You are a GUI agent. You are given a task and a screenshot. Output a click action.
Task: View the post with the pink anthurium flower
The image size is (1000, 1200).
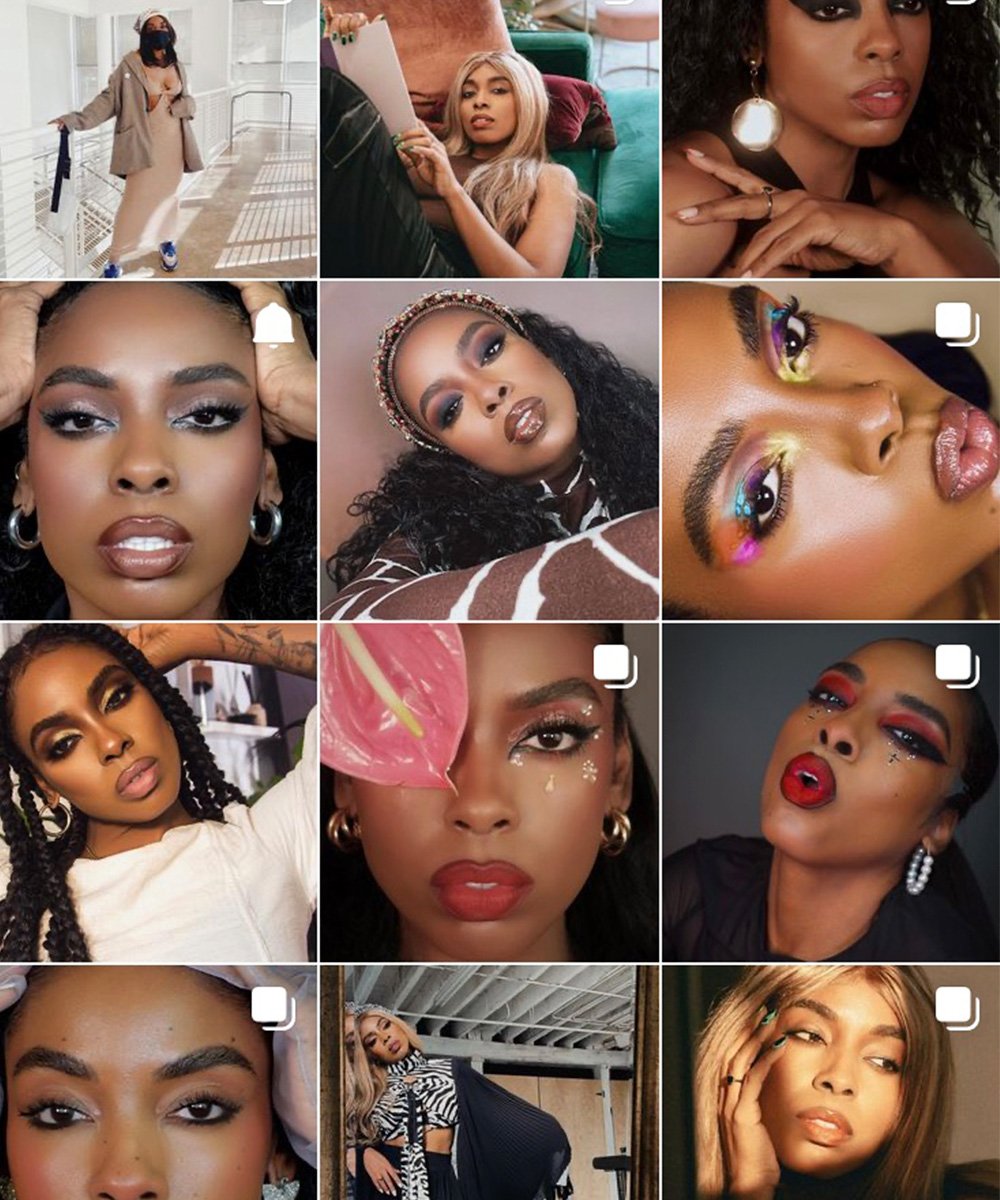(489, 792)
